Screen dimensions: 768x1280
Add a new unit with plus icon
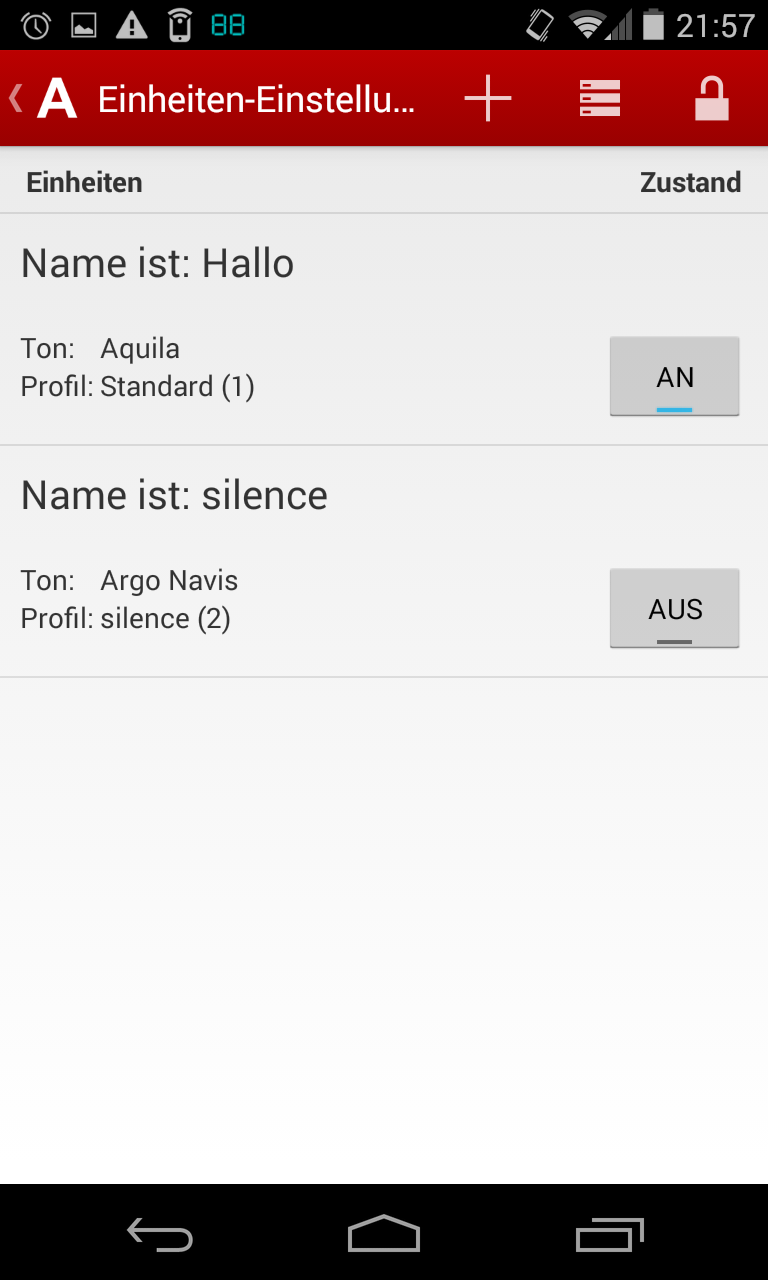(488, 99)
